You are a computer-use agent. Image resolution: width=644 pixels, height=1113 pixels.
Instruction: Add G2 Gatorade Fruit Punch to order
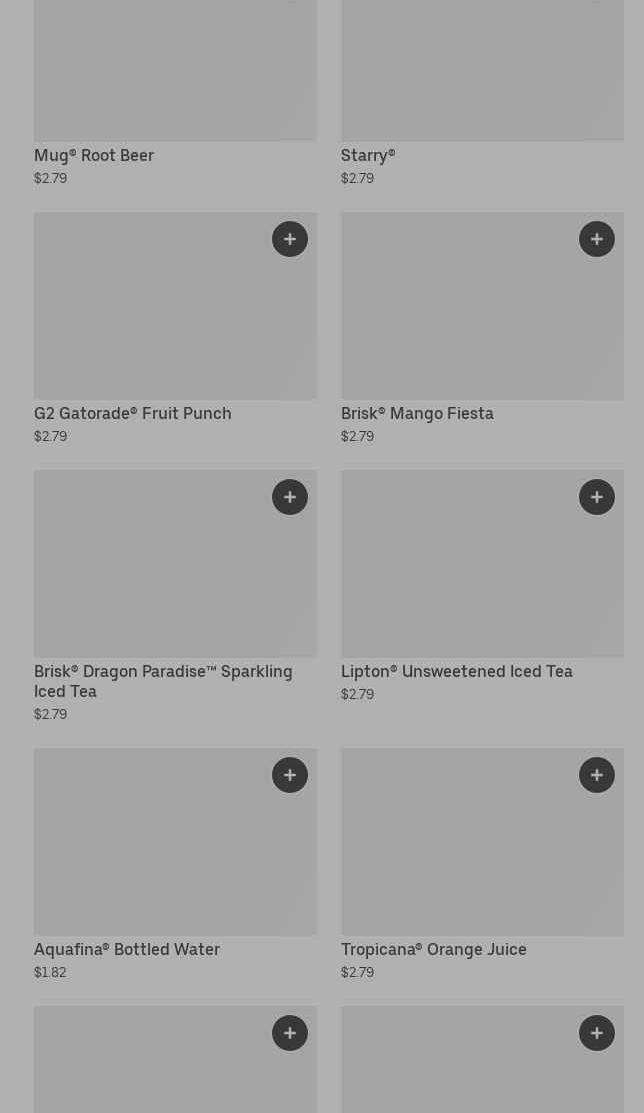290,239
